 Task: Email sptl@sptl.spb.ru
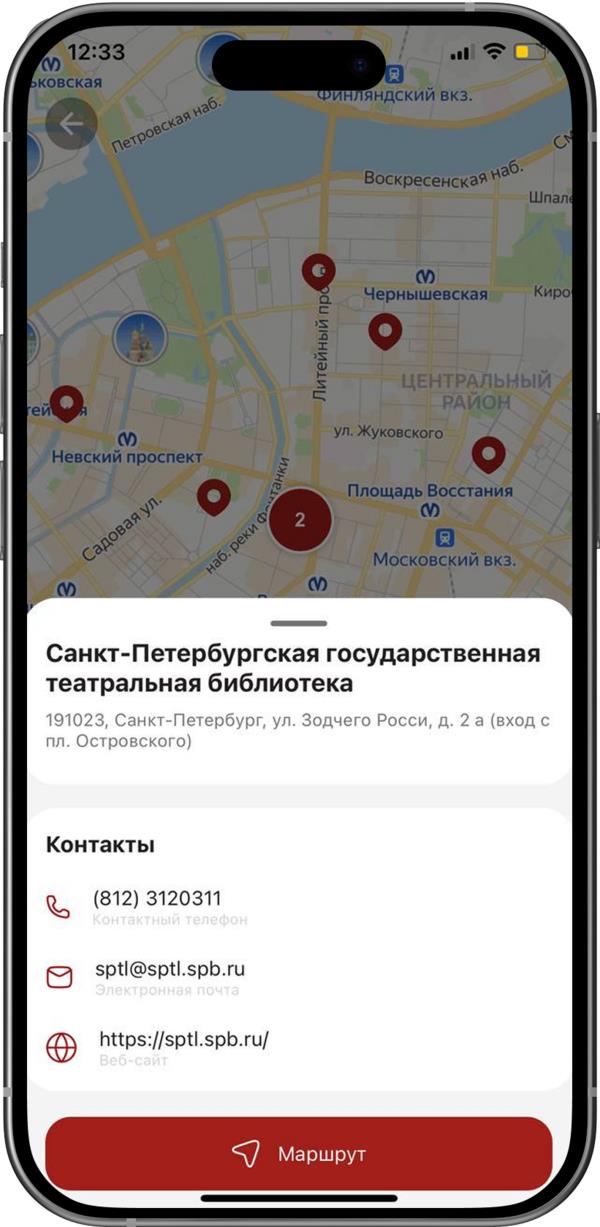[170, 969]
